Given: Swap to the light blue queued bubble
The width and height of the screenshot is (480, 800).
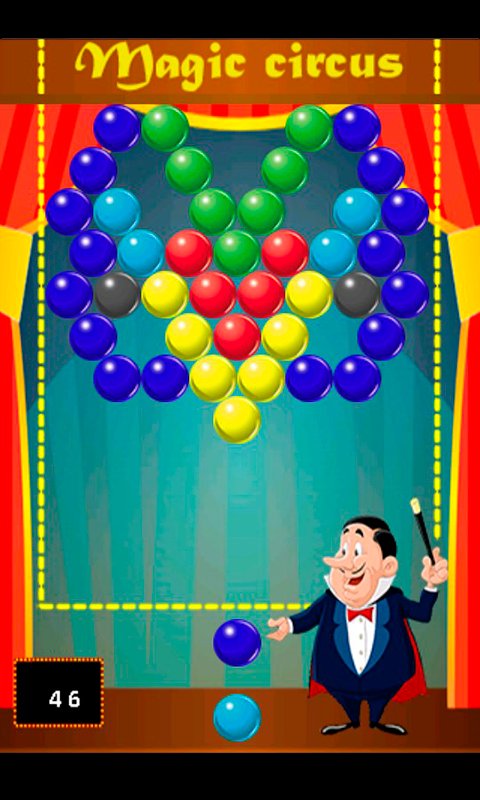Looking at the screenshot, I should 237,717.
